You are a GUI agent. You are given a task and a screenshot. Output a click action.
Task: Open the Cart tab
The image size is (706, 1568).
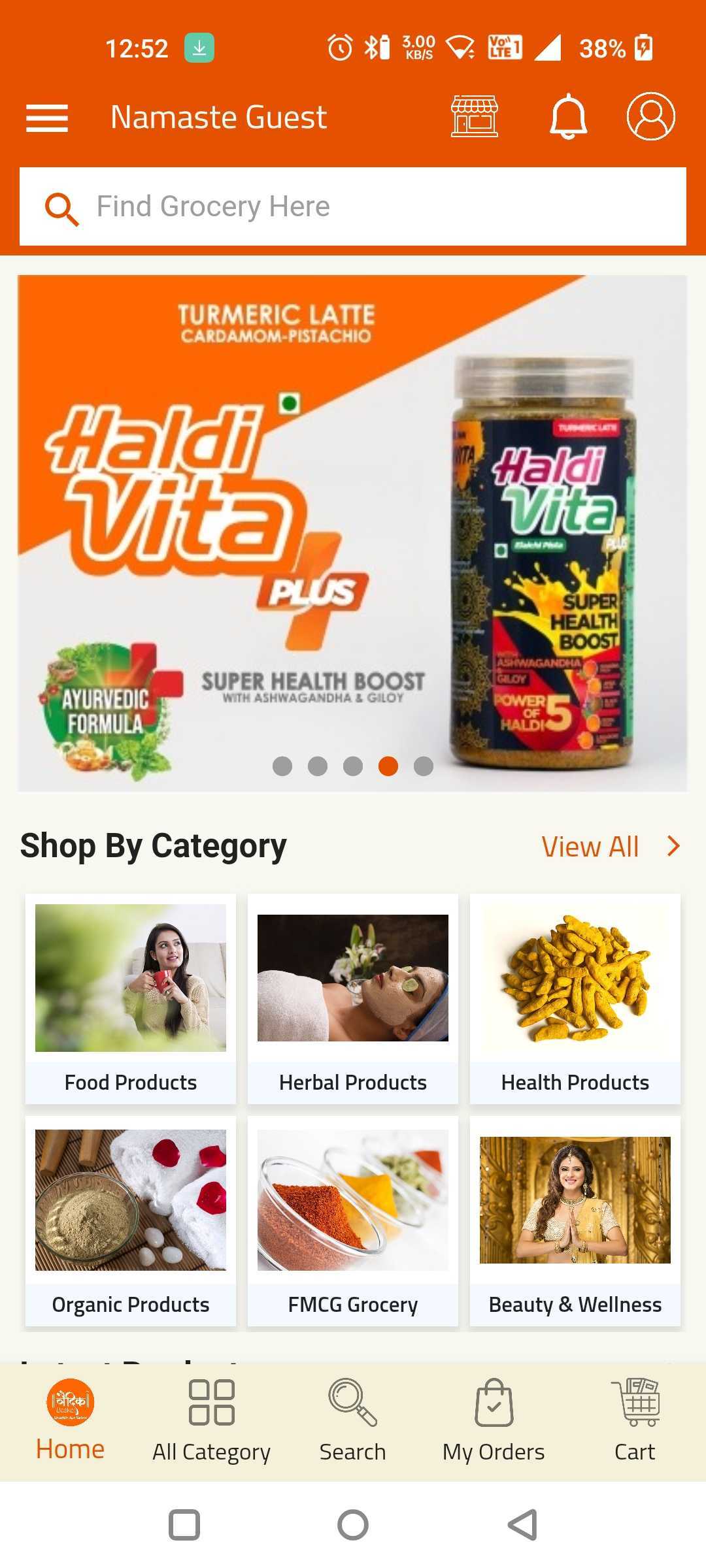(x=634, y=1420)
